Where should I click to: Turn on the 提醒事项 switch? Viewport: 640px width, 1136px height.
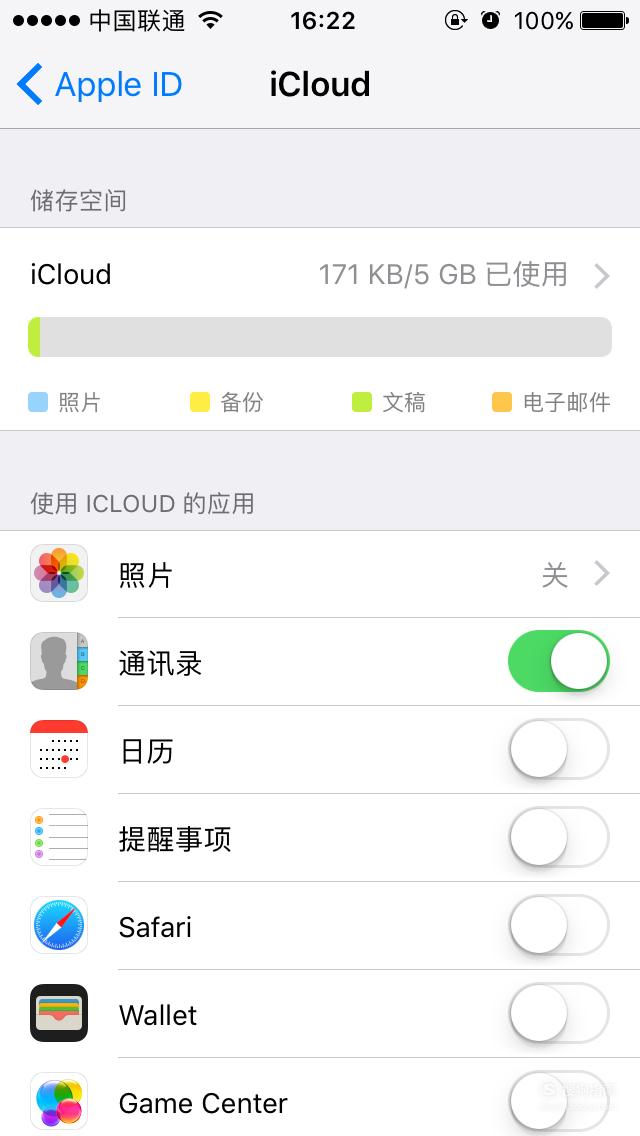pyautogui.click(x=559, y=838)
